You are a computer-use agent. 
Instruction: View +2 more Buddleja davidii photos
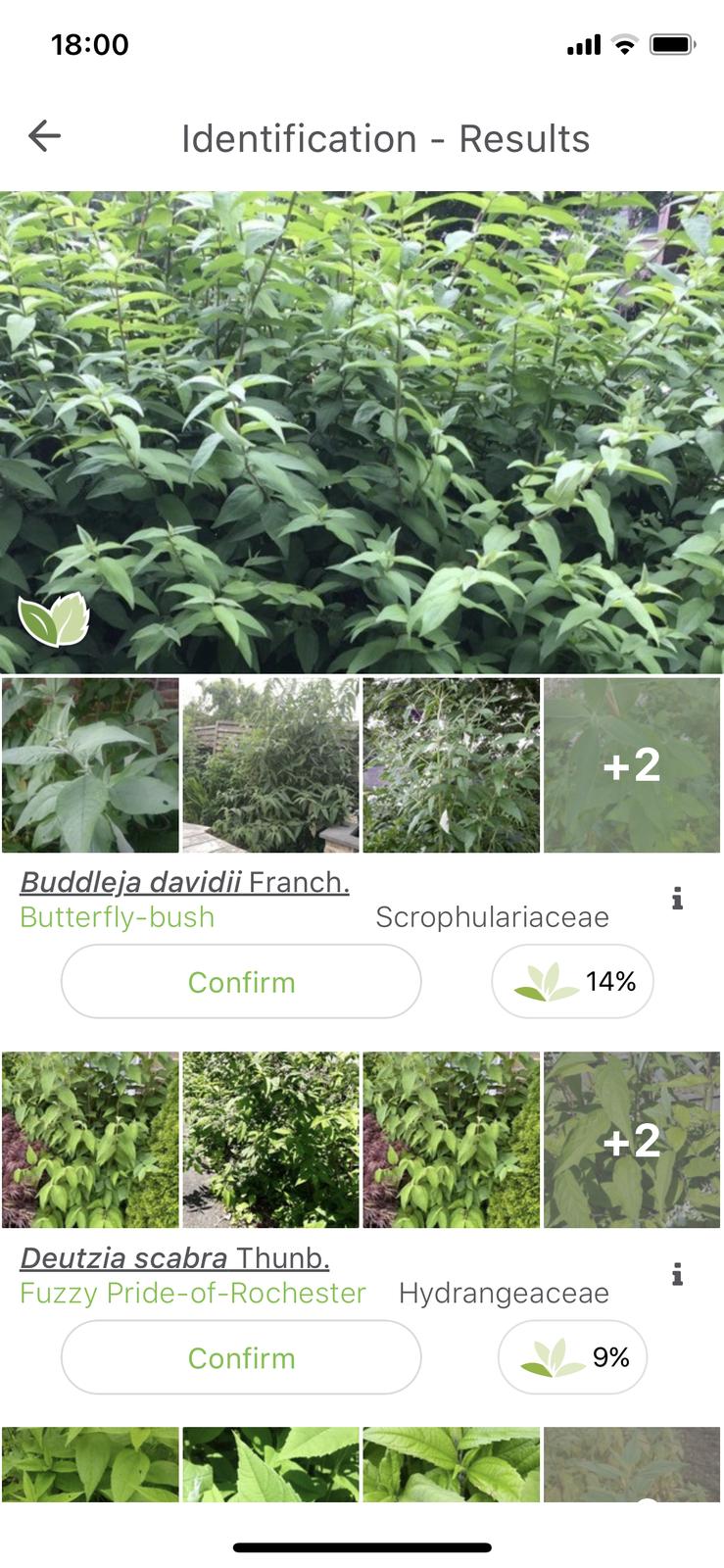click(x=632, y=764)
